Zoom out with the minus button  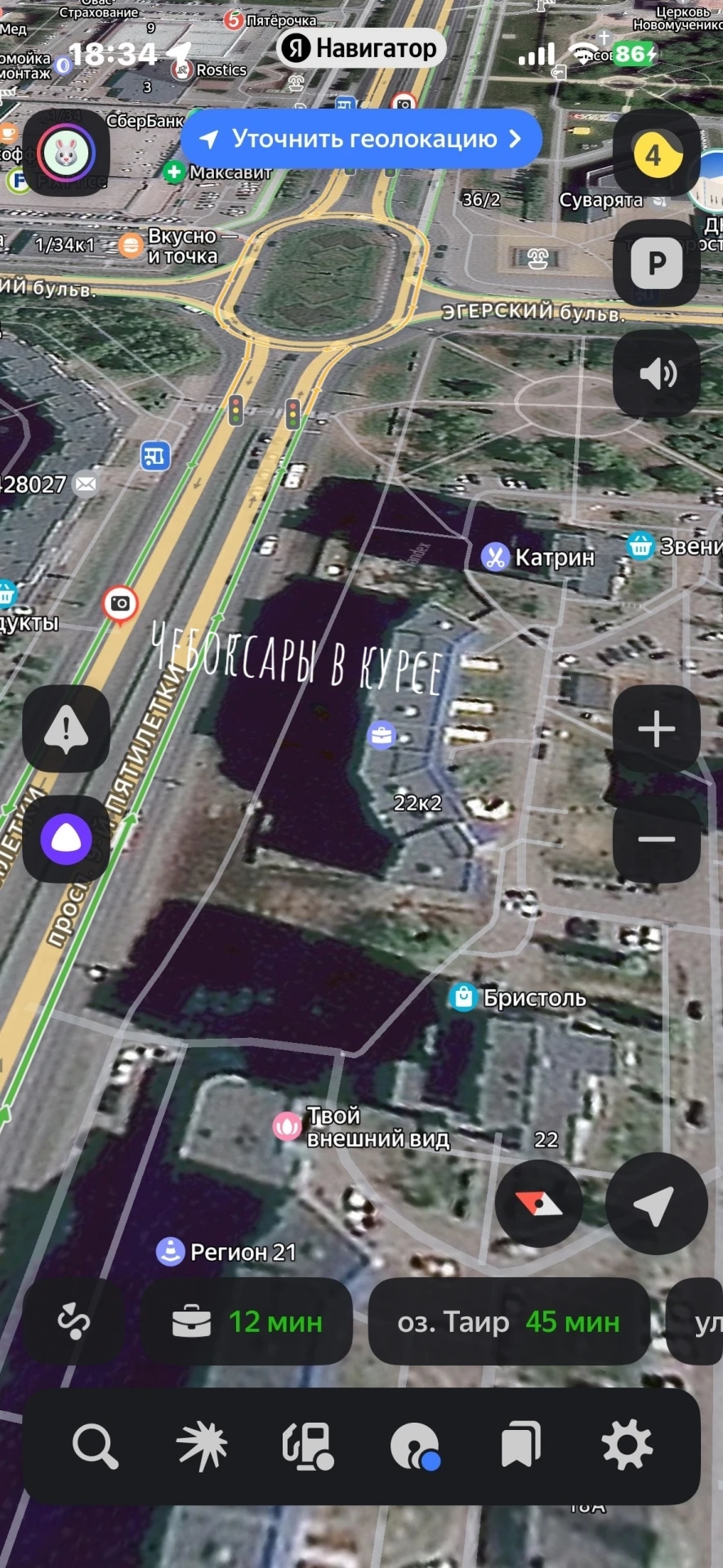(656, 839)
